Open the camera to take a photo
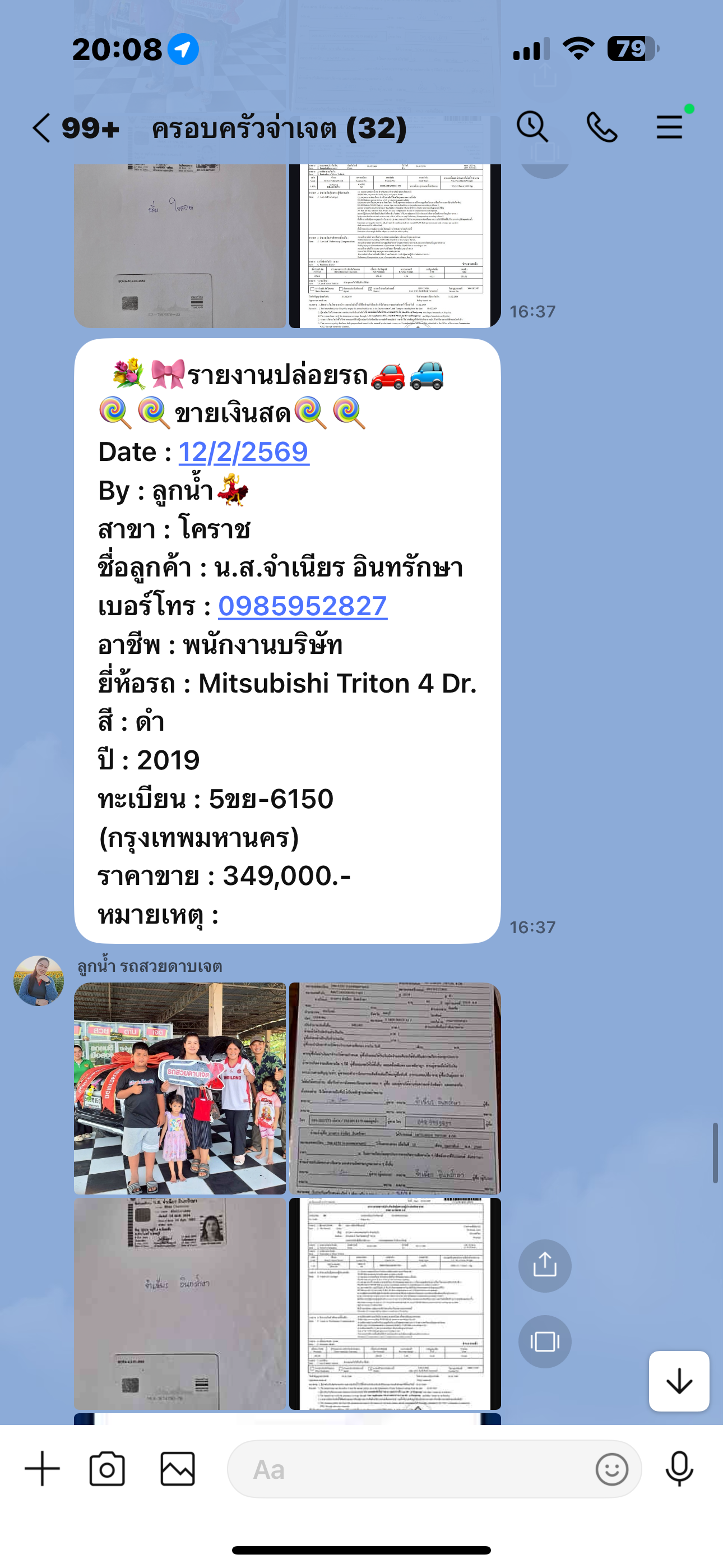The height and width of the screenshot is (1568, 723). point(107,1469)
